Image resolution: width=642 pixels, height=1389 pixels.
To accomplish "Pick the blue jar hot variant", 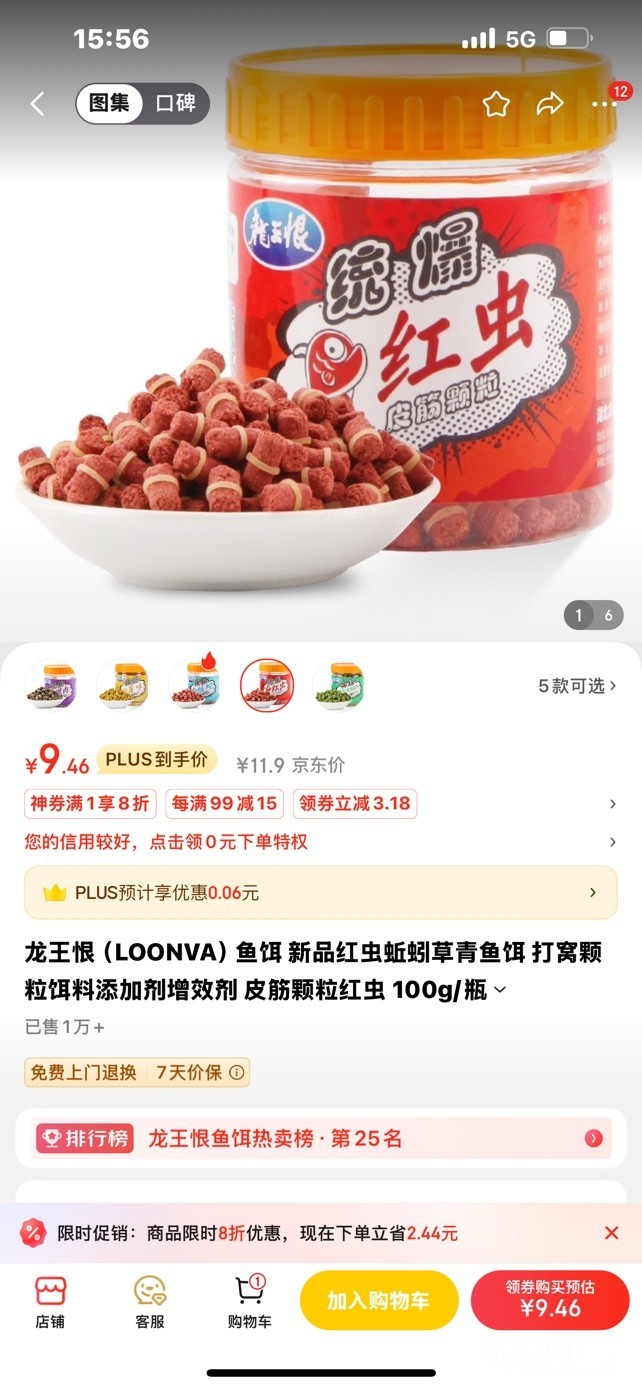I will pyautogui.click(x=194, y=686).
